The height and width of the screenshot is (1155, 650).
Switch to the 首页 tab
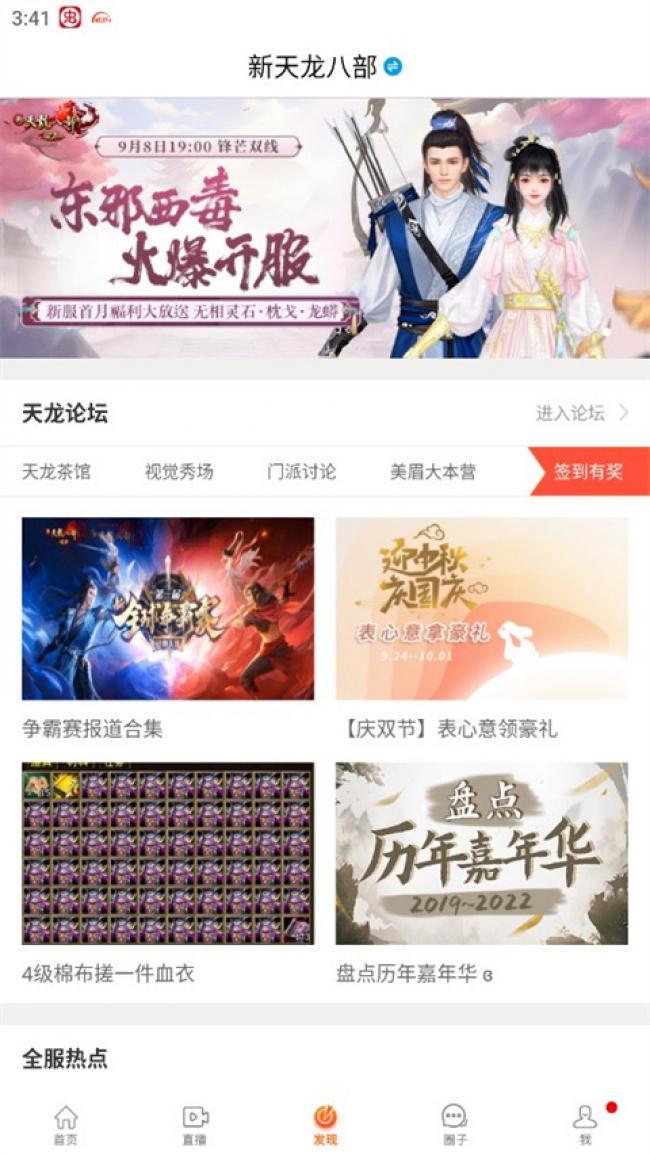(66, 1124)
